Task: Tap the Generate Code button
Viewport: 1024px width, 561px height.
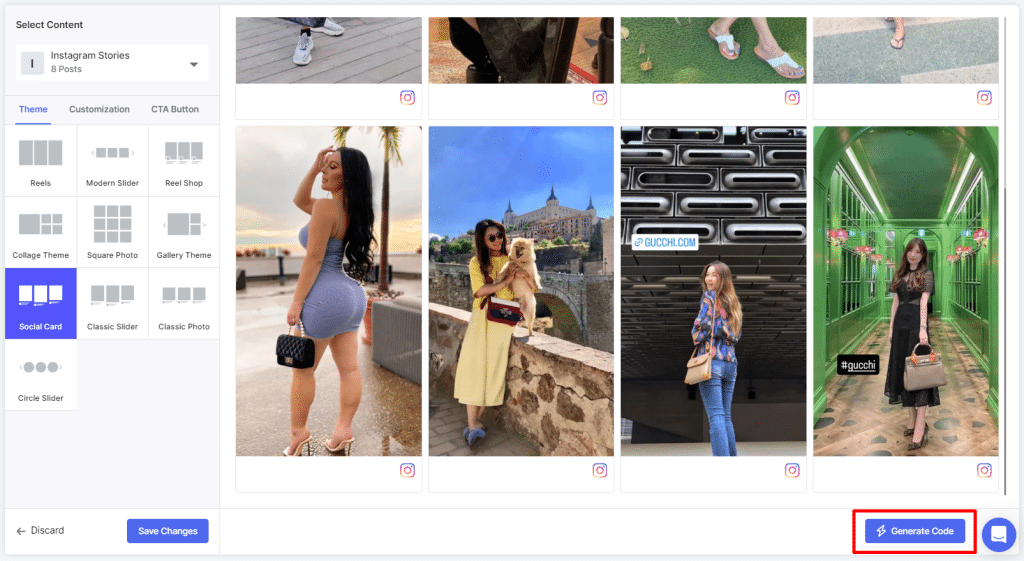Action: pyautogui.click(x=914, y=531)
